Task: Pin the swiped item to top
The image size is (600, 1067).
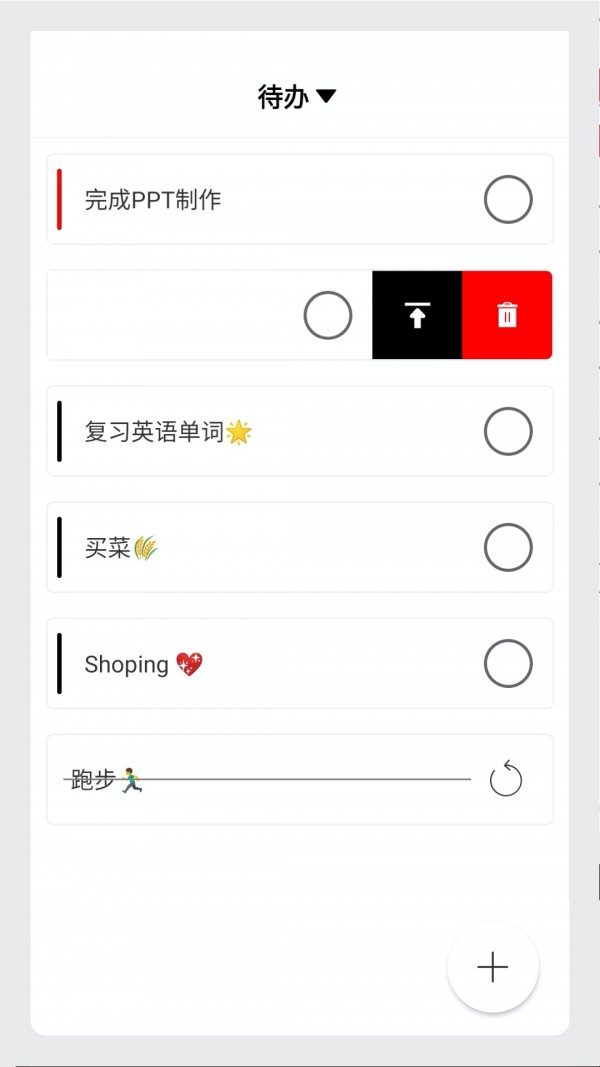Action: 417,315
